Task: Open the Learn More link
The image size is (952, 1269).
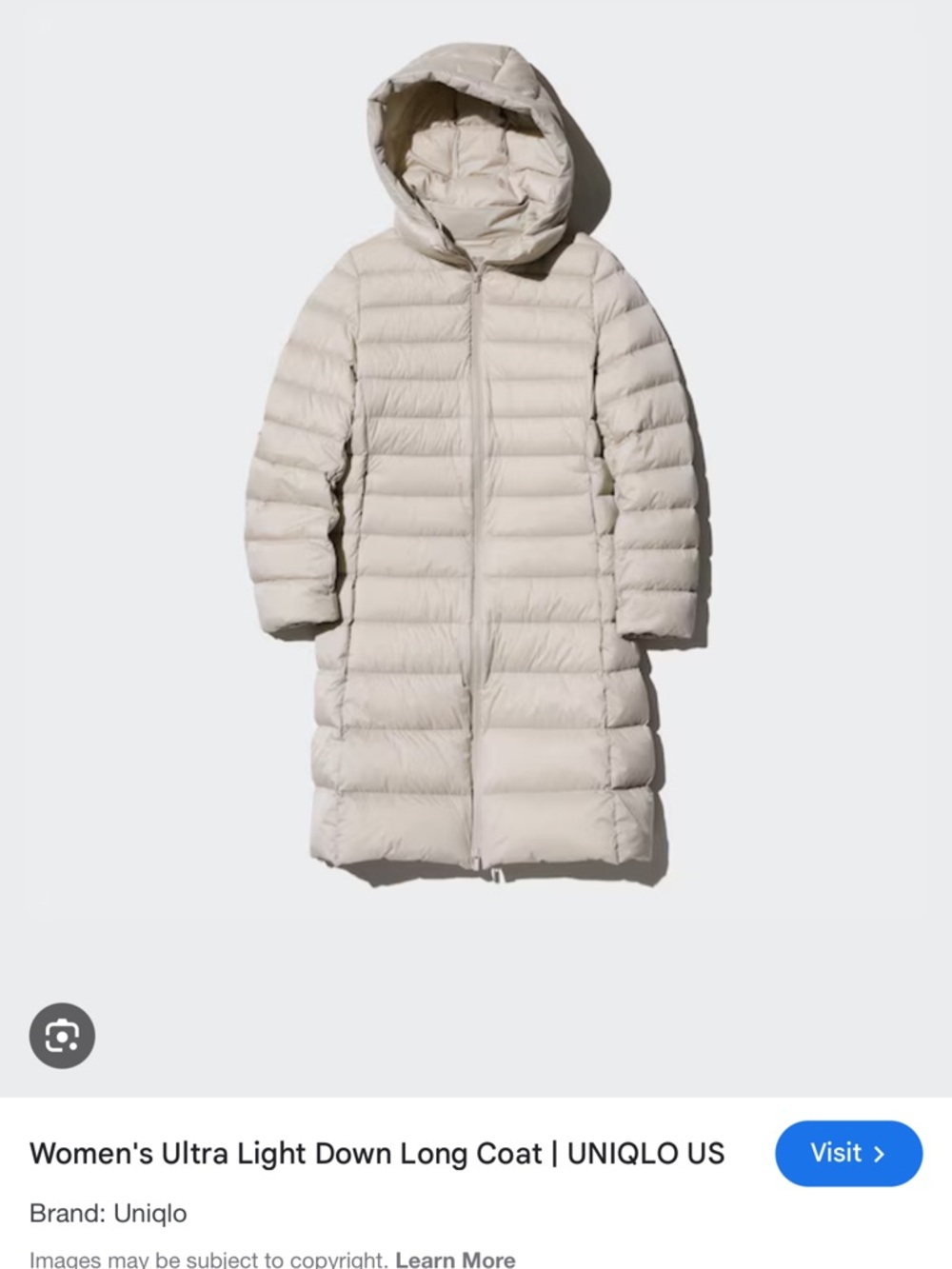Action: [x=455, y=1259]
